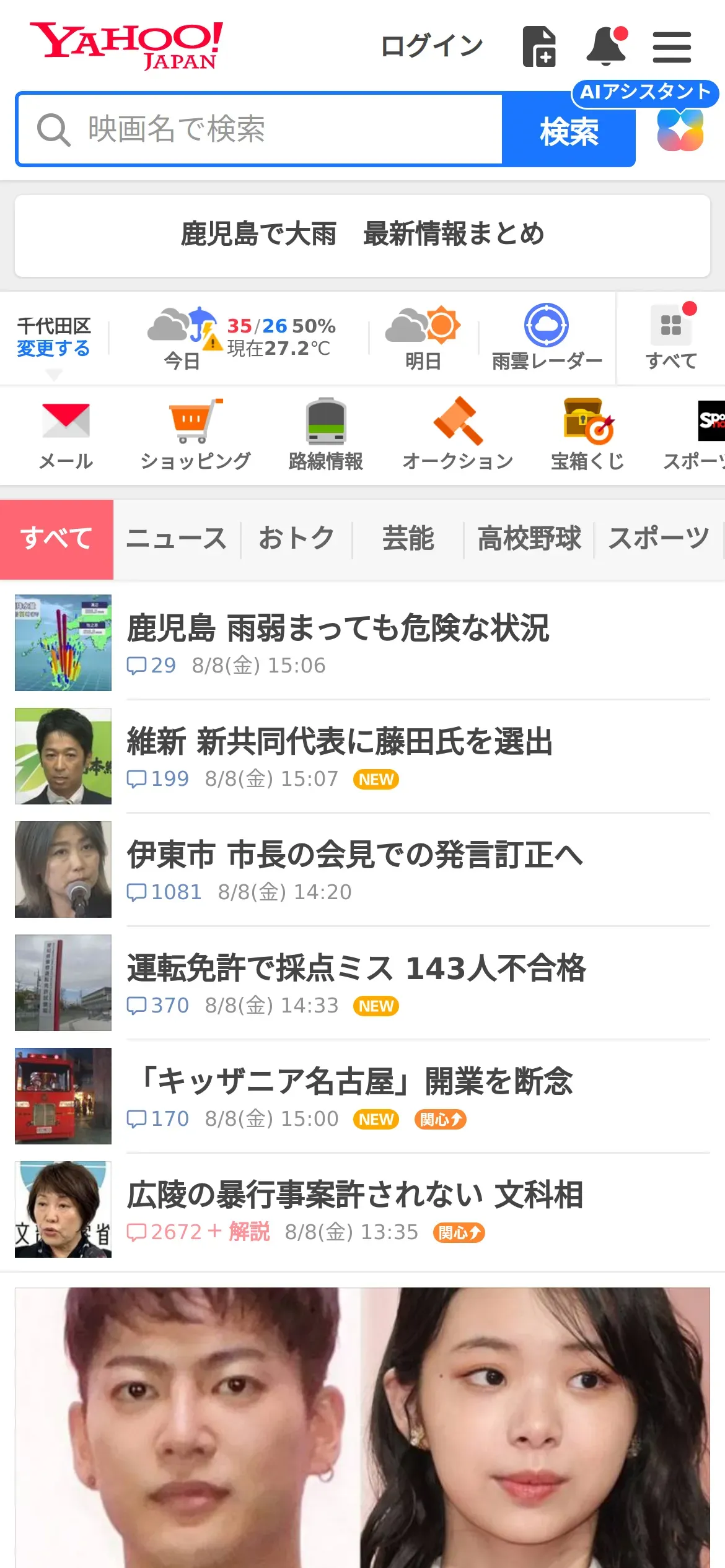Read the 運転免許で採点ミス 143人不合格 article
Image resolution: width=725 pixels, height=1568 pixels.
pyautogui.click(x=356, y=969)
